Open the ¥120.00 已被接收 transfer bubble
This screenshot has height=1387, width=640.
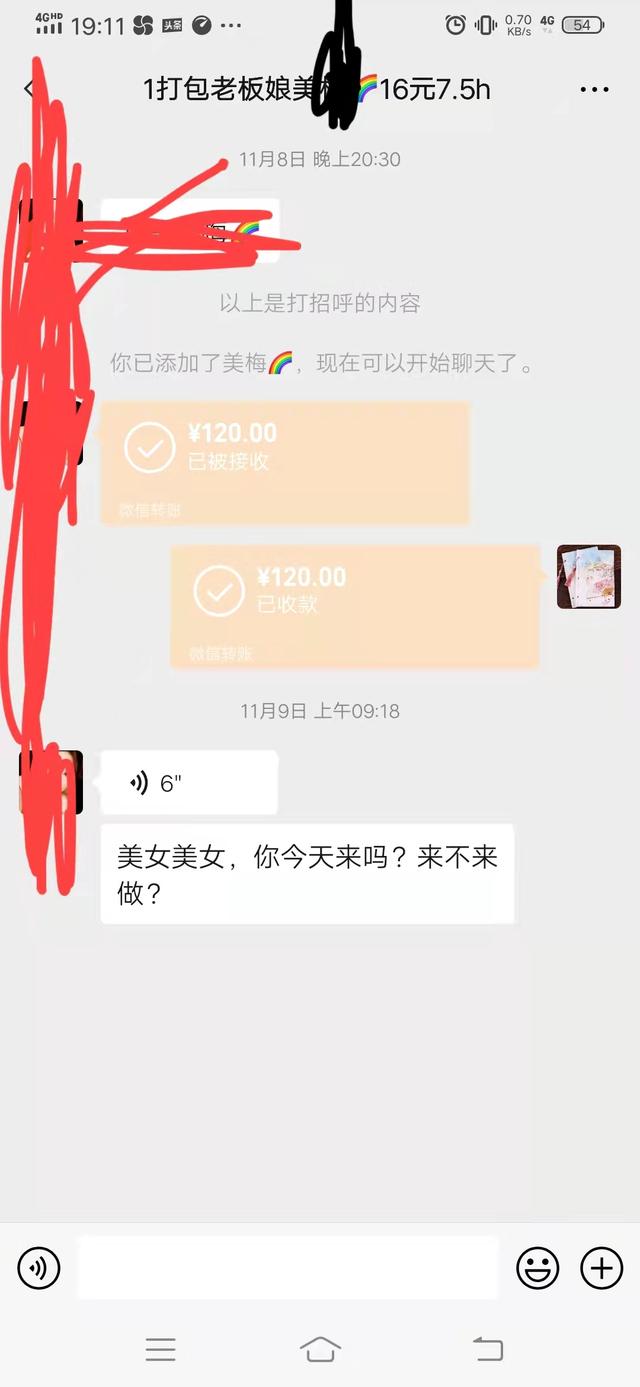point(285,462)
